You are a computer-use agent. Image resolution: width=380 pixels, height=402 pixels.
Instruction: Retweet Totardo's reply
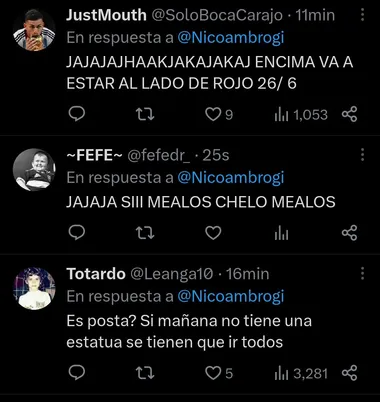(x=145, y=373)
